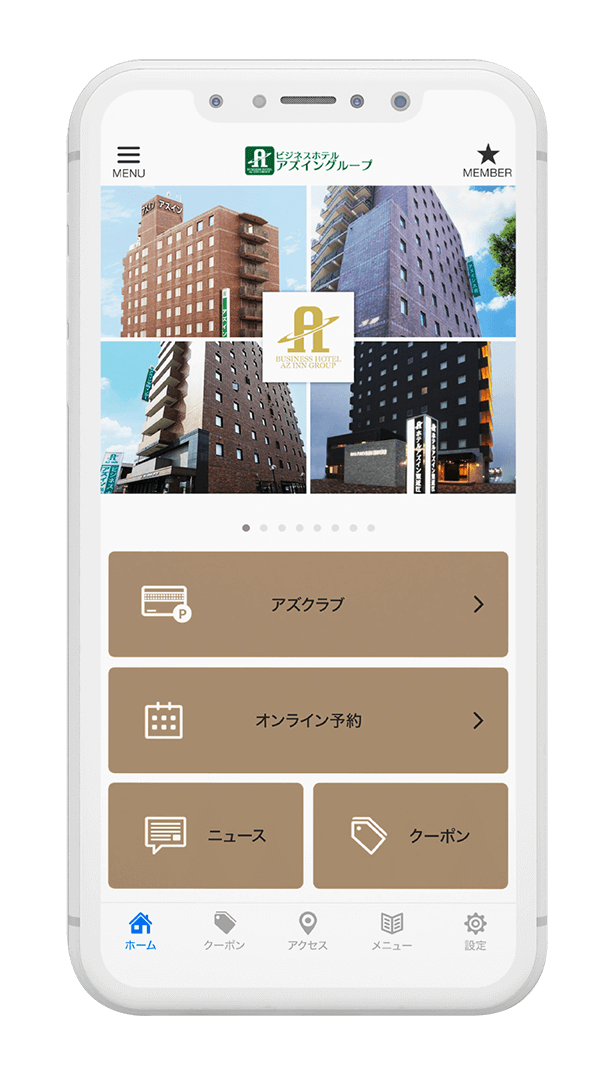
Task: Switch to the メニュー tab
Action: pyautogui.click(x=391, y=931)
